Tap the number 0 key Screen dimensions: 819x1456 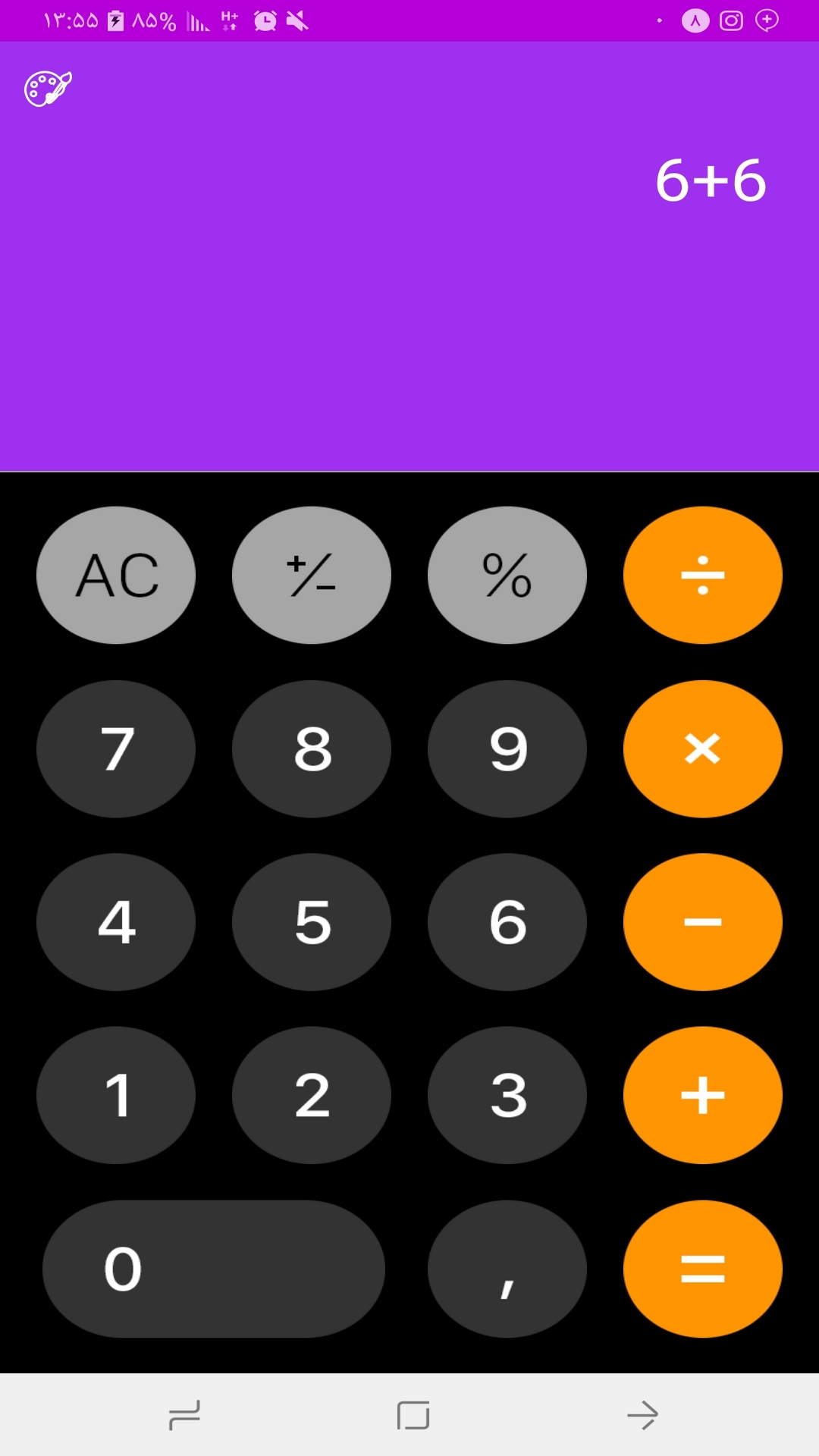coord(214,1268)
